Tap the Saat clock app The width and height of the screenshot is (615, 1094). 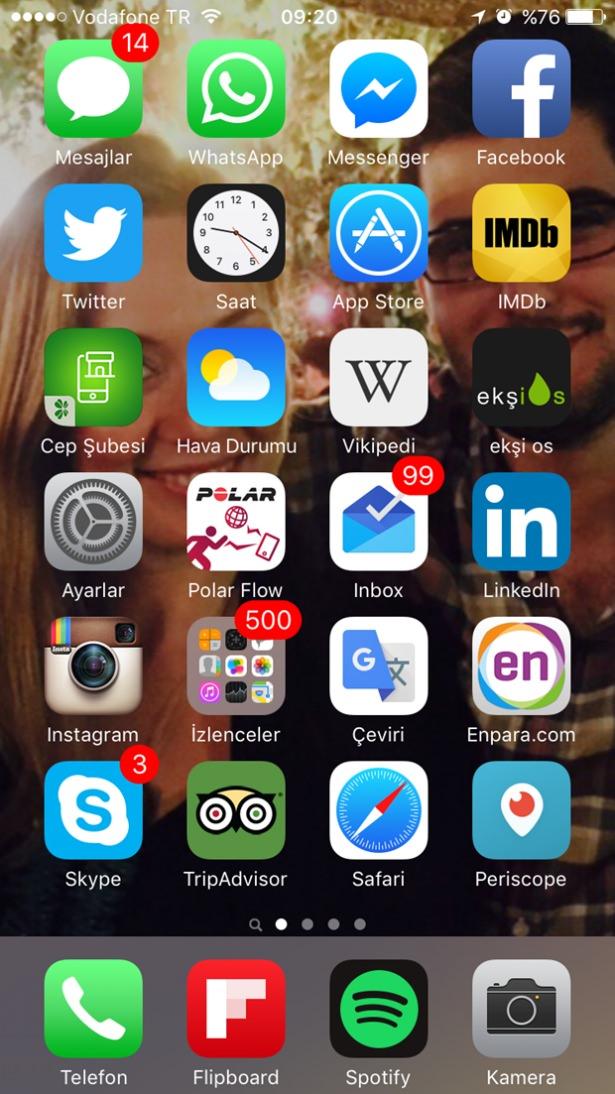[236, 233]
